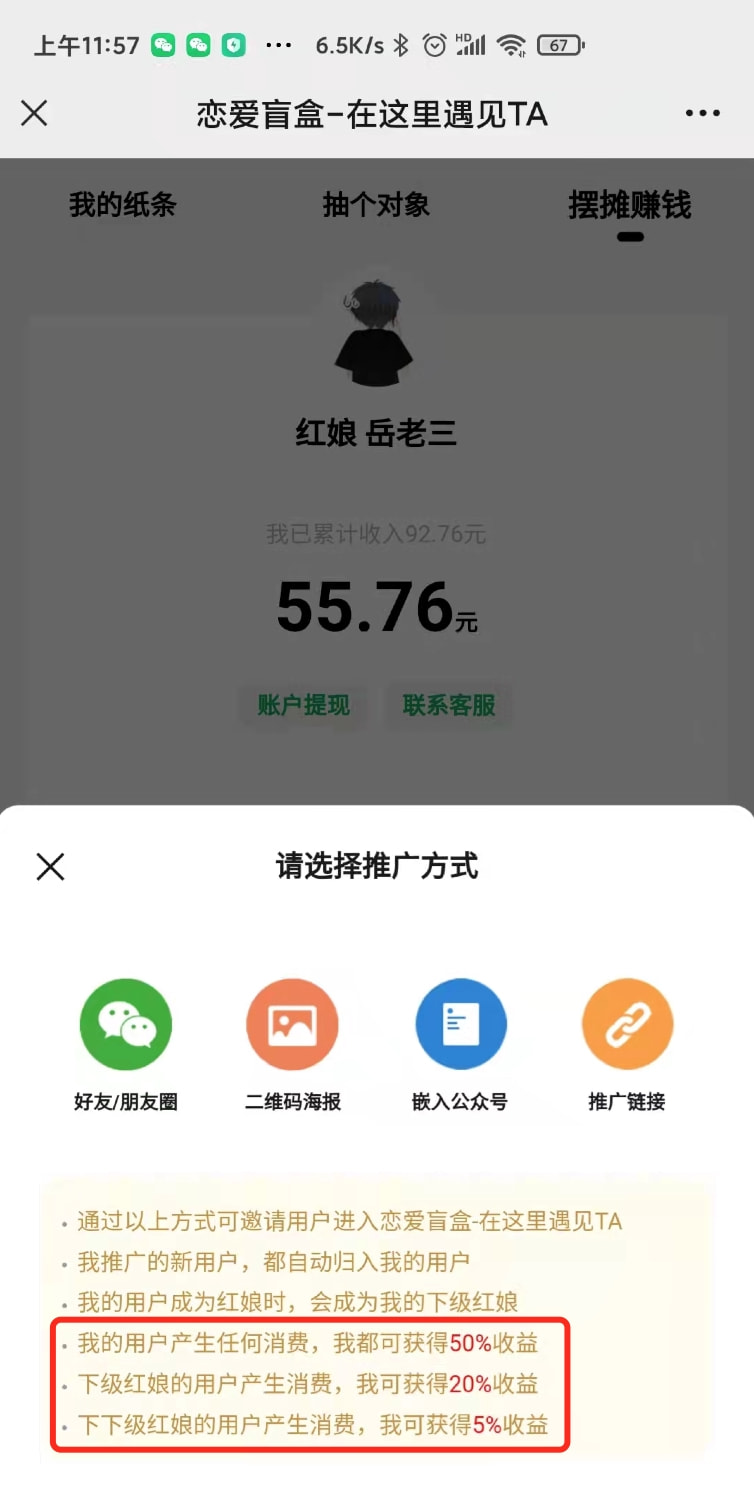Close the 恋爱盲盒 webpage
Image resolution: width=754 pixels, height=1504 pixels.
tap(34, 114)
